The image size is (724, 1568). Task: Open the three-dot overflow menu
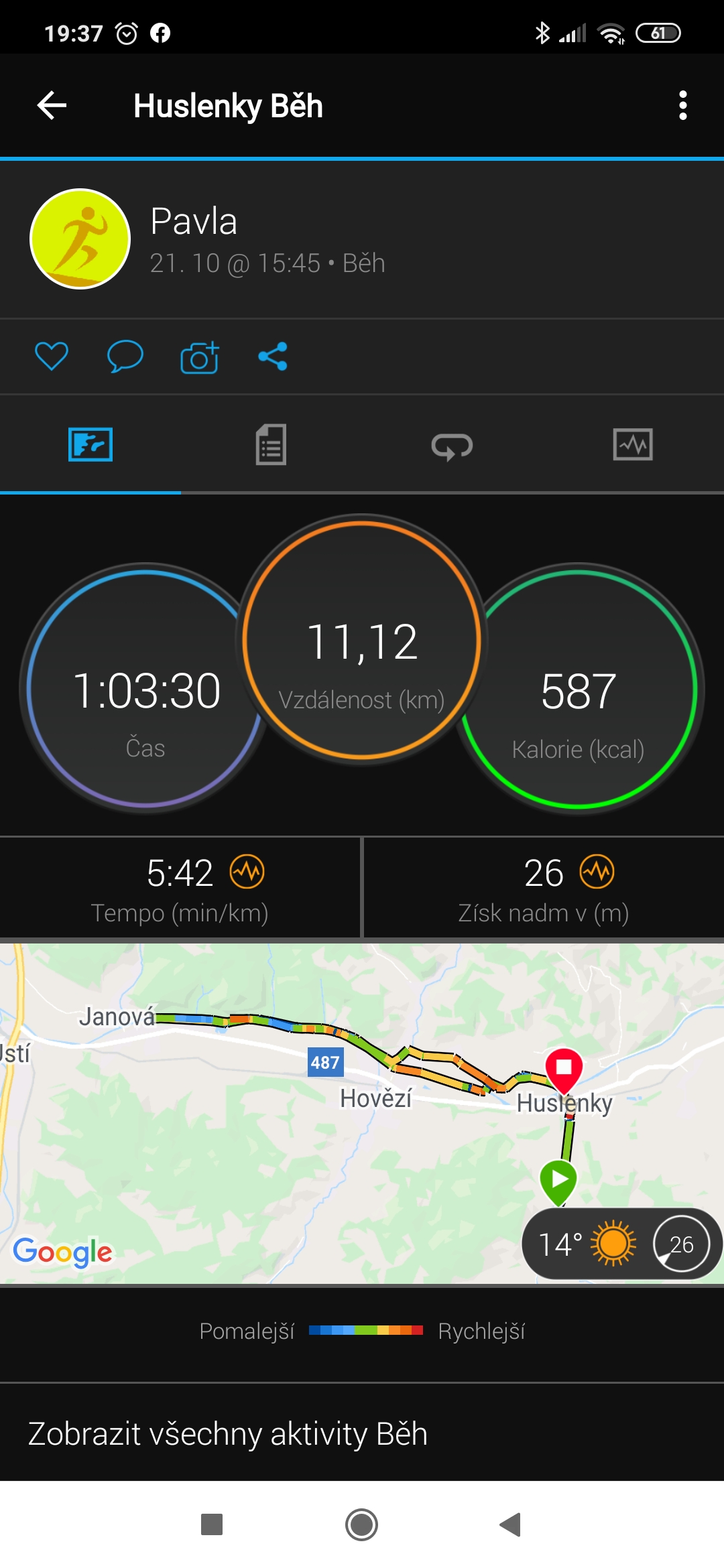point(682,106)
